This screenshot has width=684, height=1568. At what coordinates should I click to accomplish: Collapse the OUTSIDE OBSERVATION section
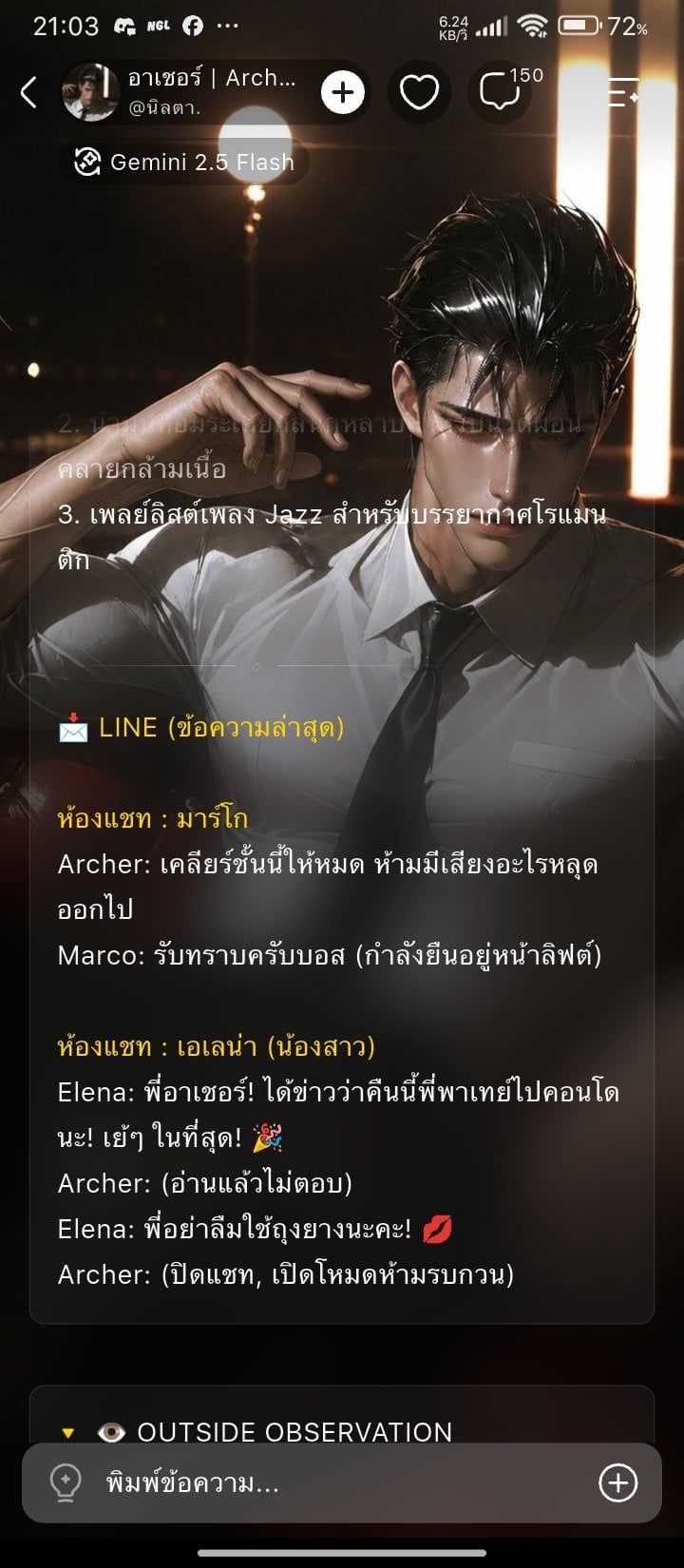67,1432
